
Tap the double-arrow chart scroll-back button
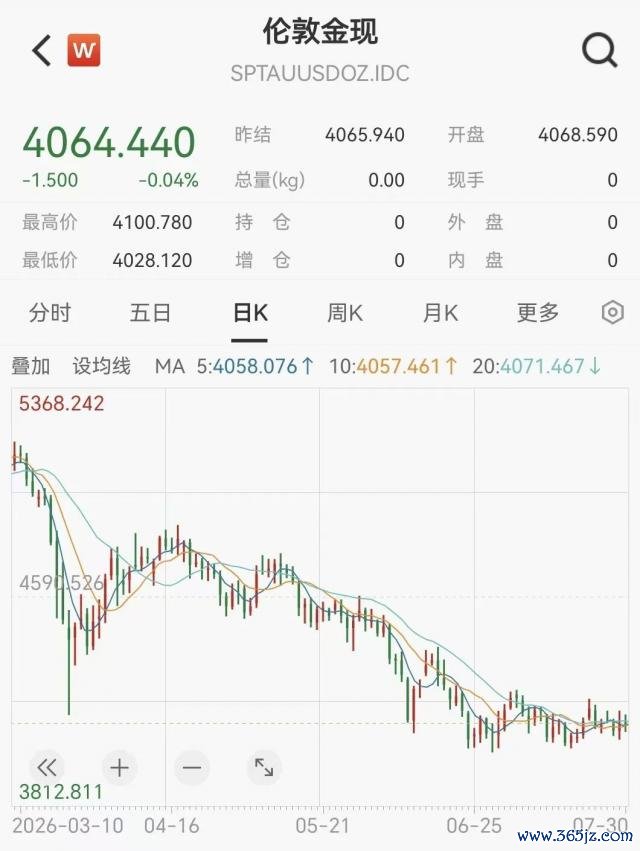point(47,767)
